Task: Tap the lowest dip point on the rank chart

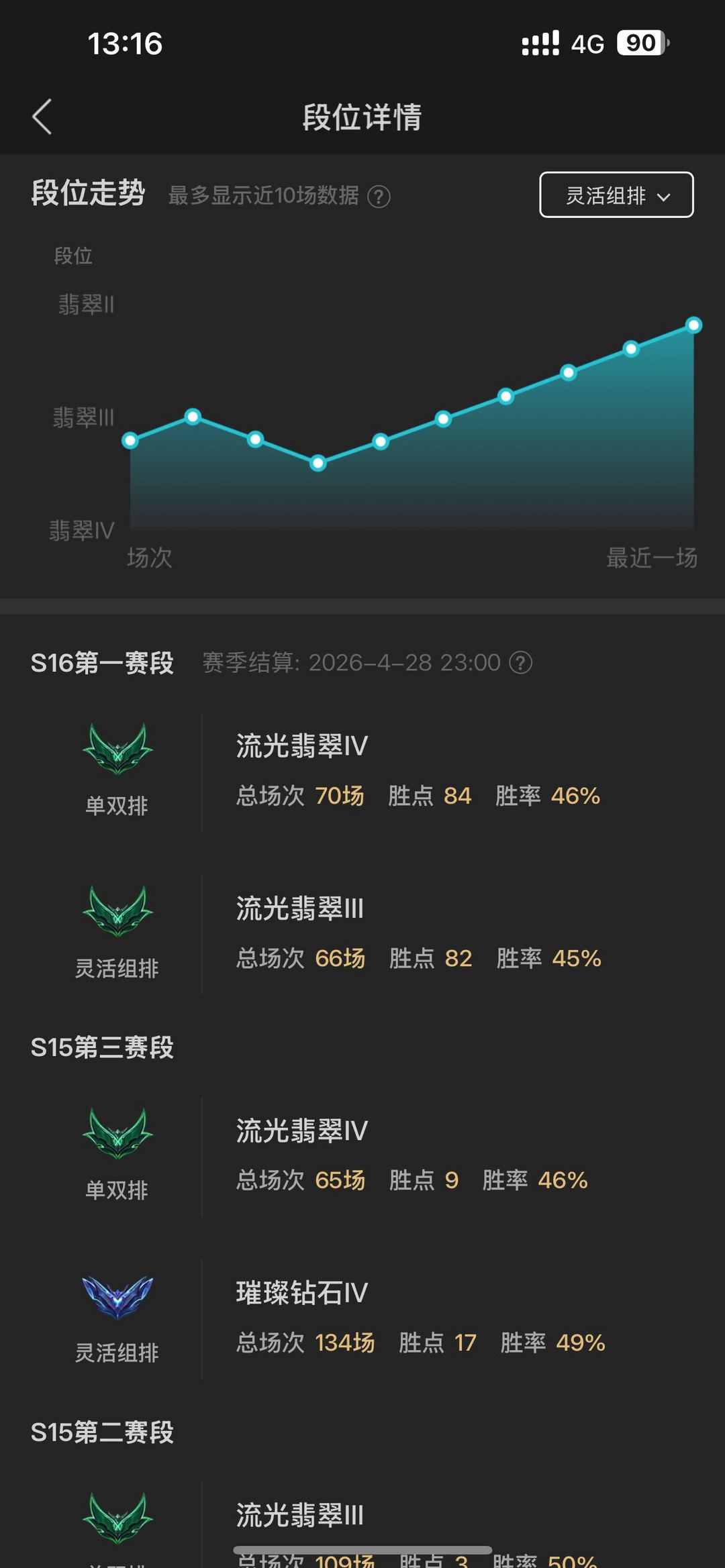Action: click(318, 463)
